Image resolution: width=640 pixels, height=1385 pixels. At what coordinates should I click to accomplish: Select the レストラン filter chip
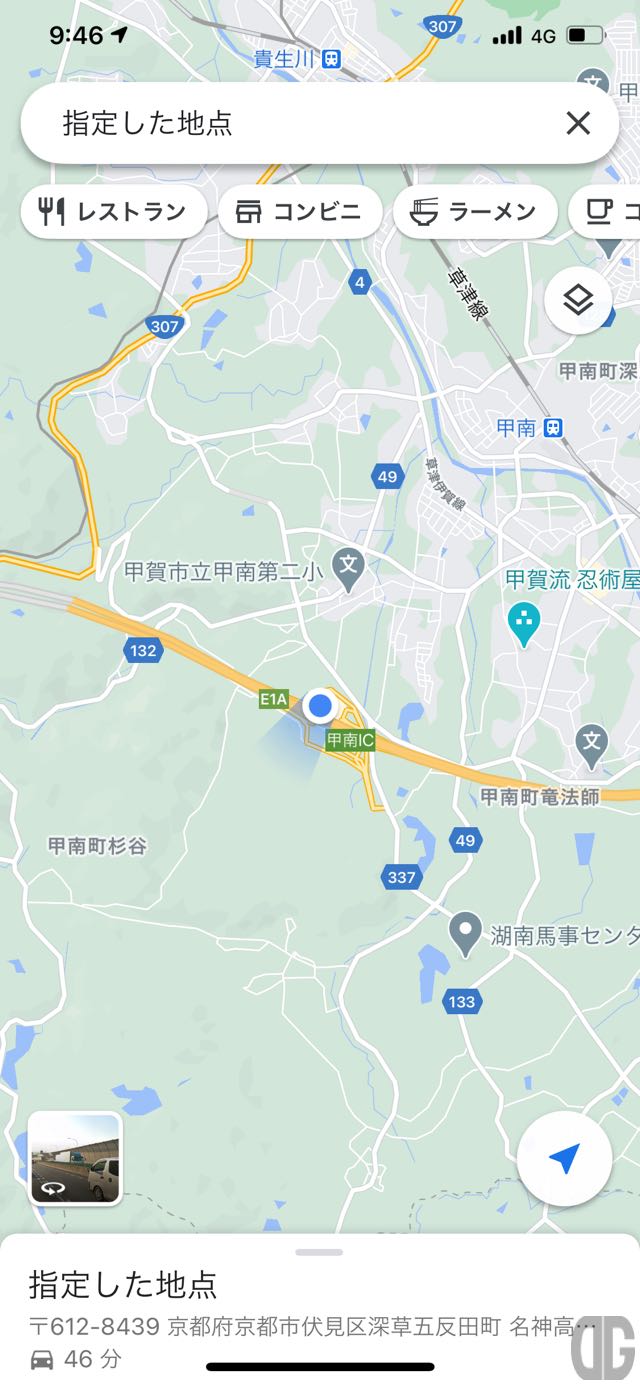pos(114,211)
